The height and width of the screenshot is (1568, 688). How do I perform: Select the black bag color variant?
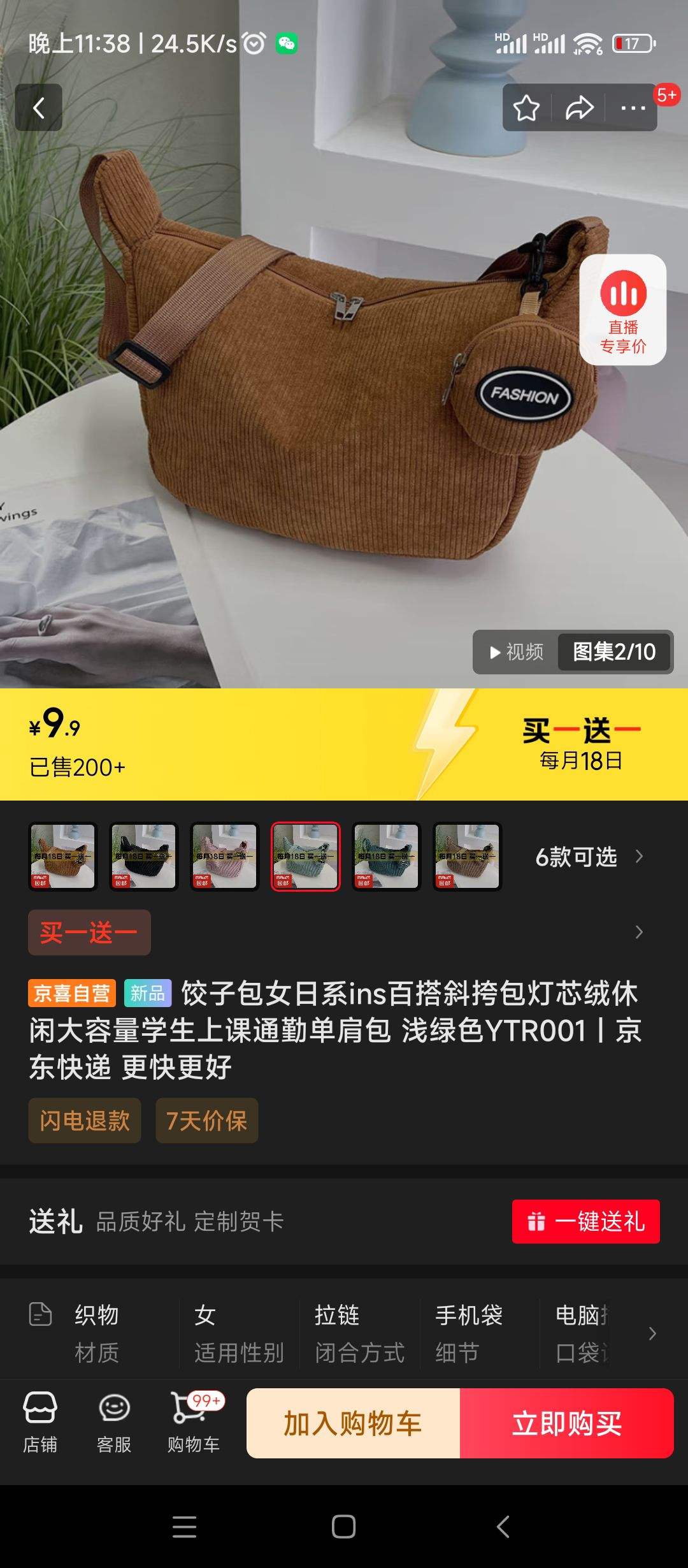click(x=143, y=857)
